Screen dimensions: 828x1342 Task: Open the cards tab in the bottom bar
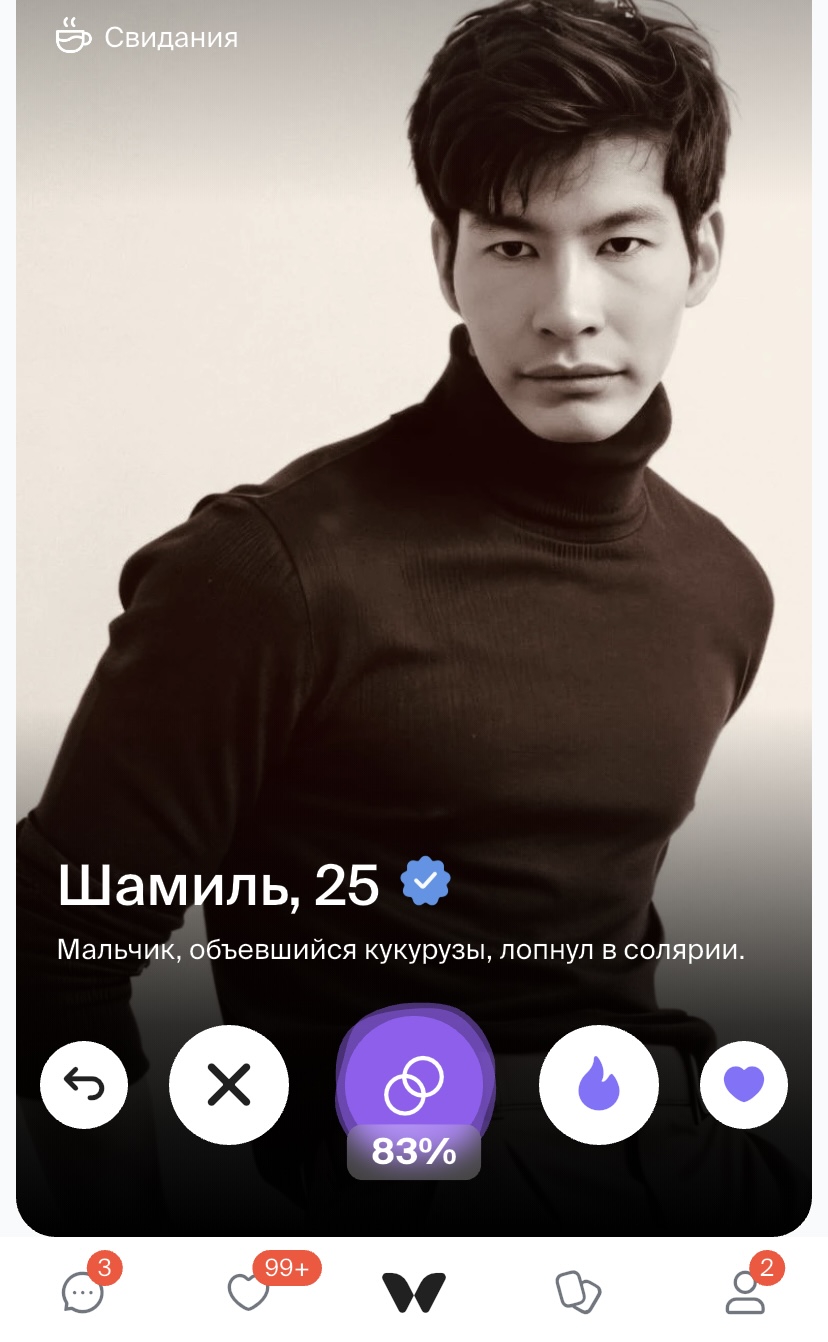[x=578, y=1292]
